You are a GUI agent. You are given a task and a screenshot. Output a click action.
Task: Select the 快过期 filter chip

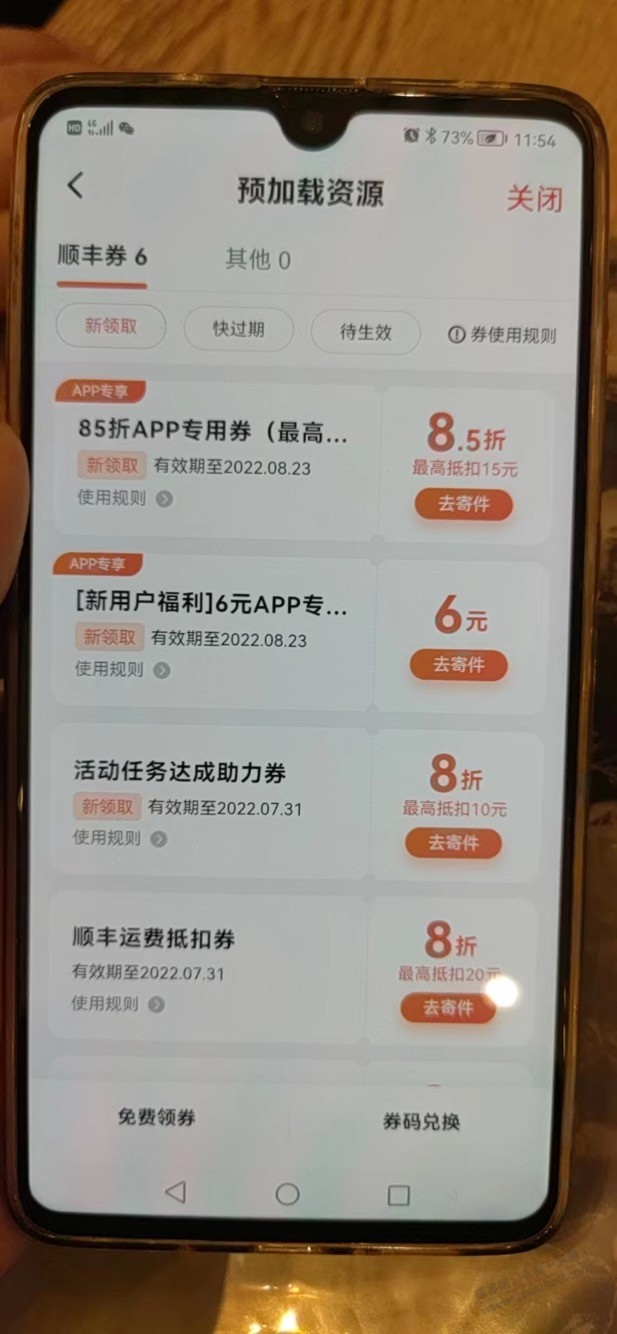(x=238, y=329)
